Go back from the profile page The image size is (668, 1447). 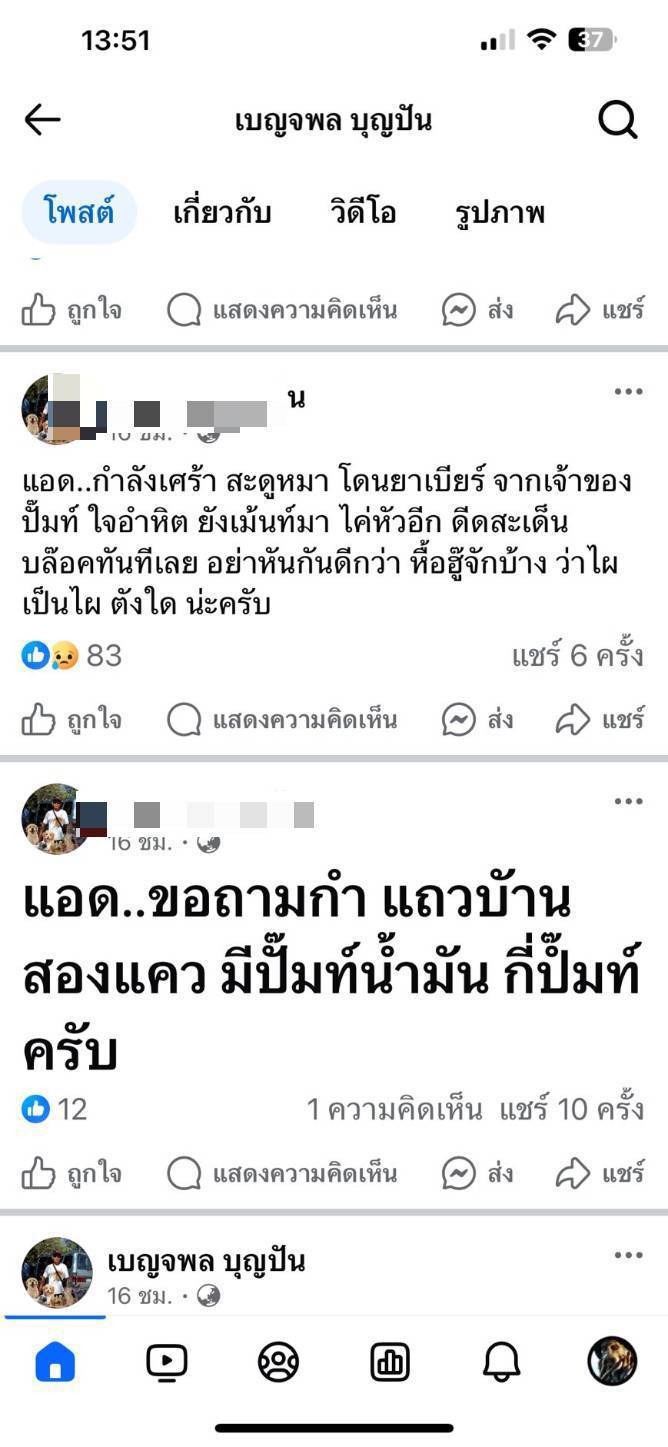tap(42, 121)
